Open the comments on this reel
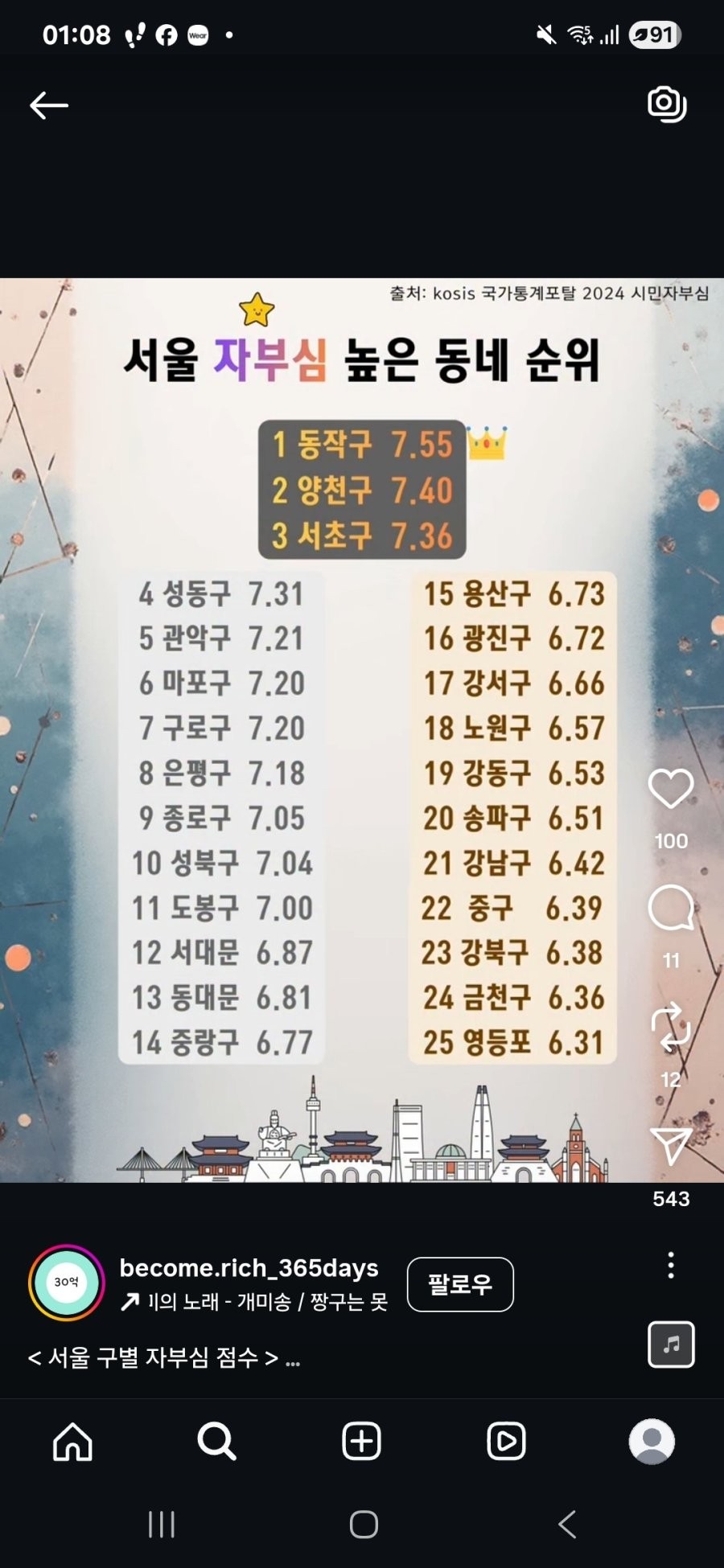This screenshot has height=1568, width=724. [x=671, y=909]
